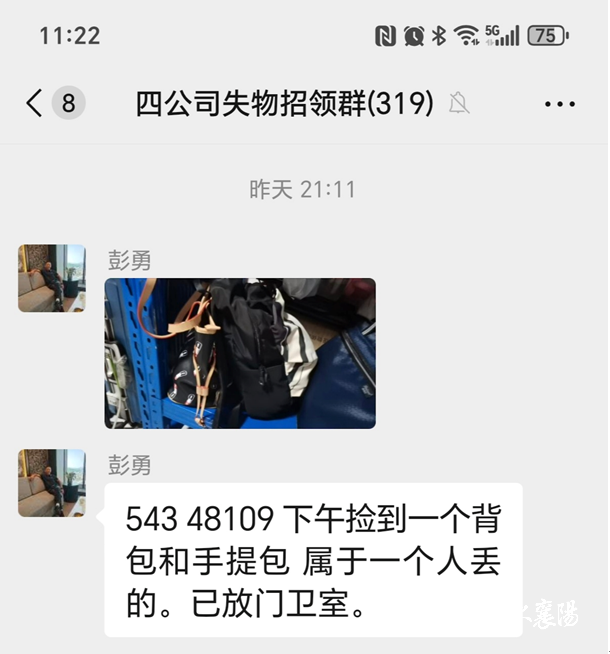Screen dimensions: 610x654
Task: View 彭勇's avatar beside the photo message
Action: (x=52, y=278)
